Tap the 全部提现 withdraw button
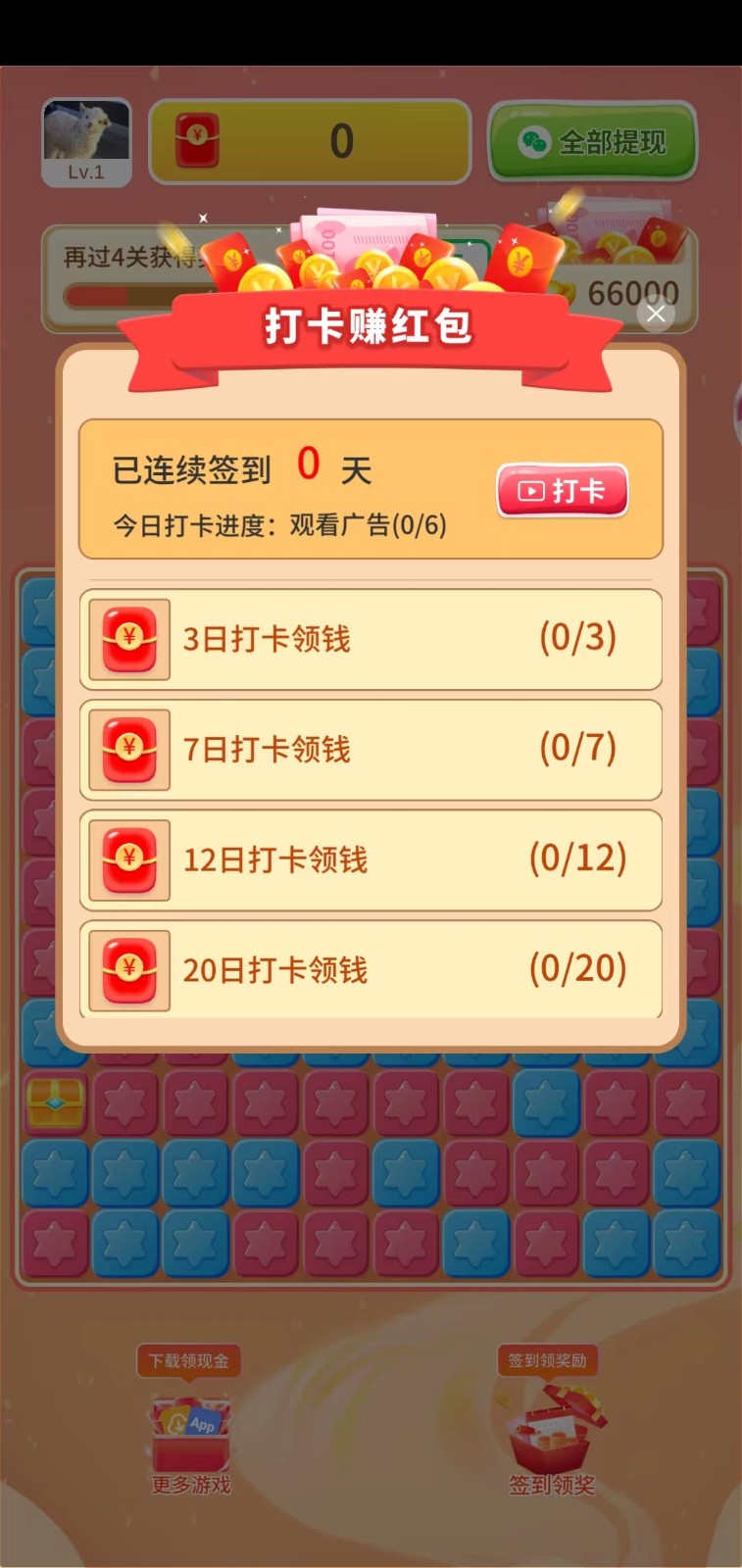The image size is (742, 1568). (x=592, y=141)
